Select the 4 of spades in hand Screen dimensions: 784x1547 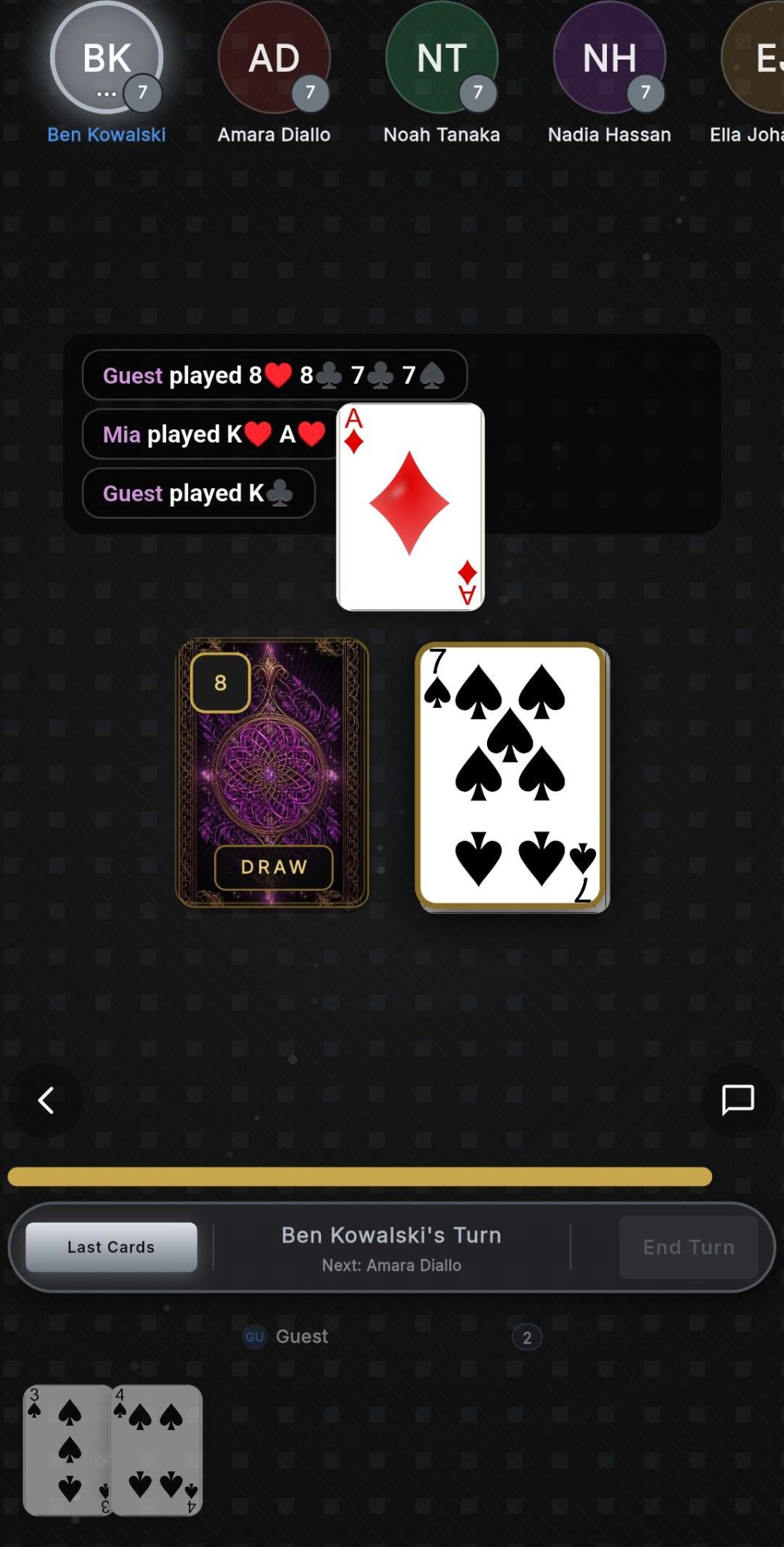[x=159, y=1450]
